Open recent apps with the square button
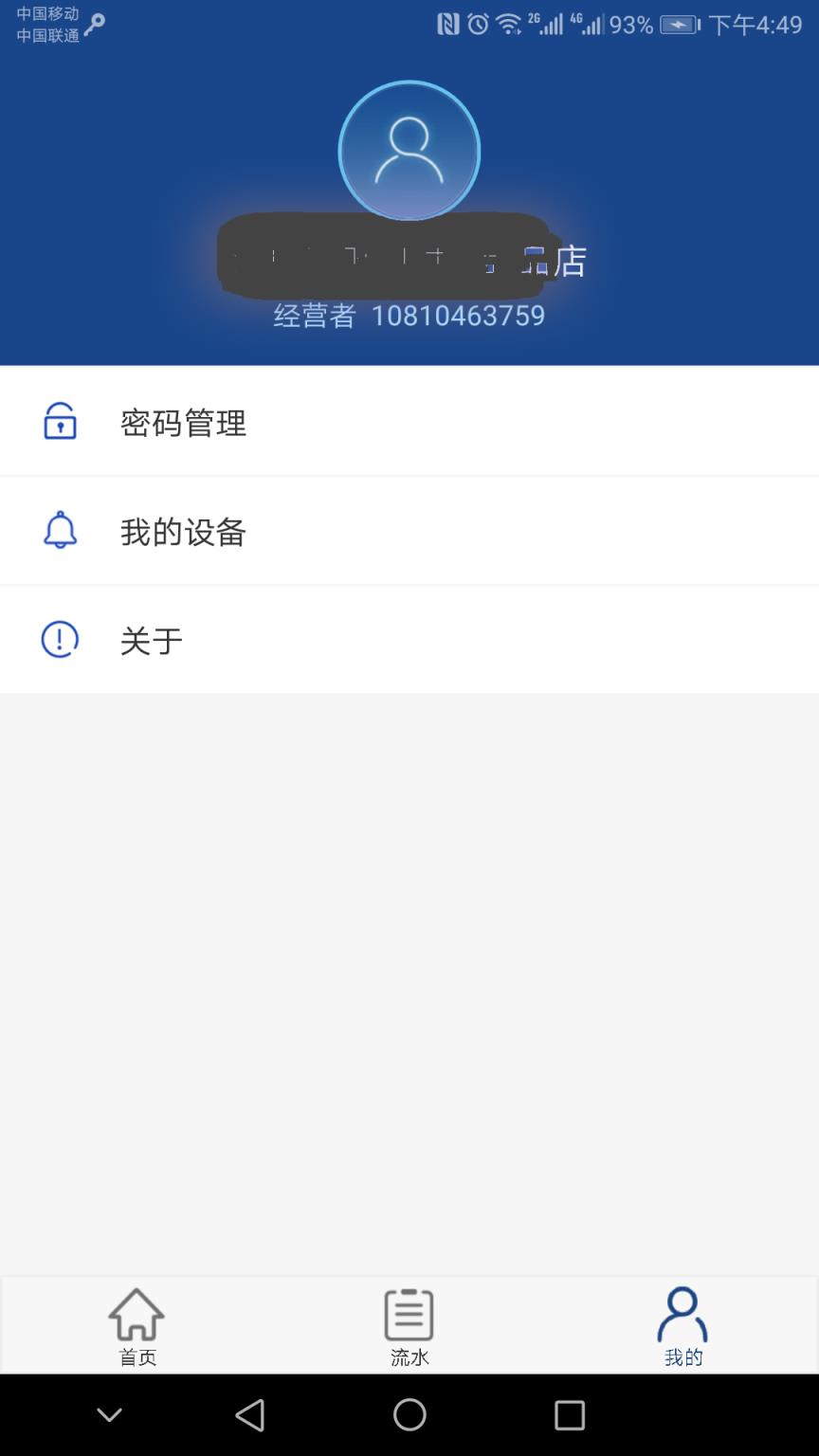 pyautogui.click(x=569, y=1415)
